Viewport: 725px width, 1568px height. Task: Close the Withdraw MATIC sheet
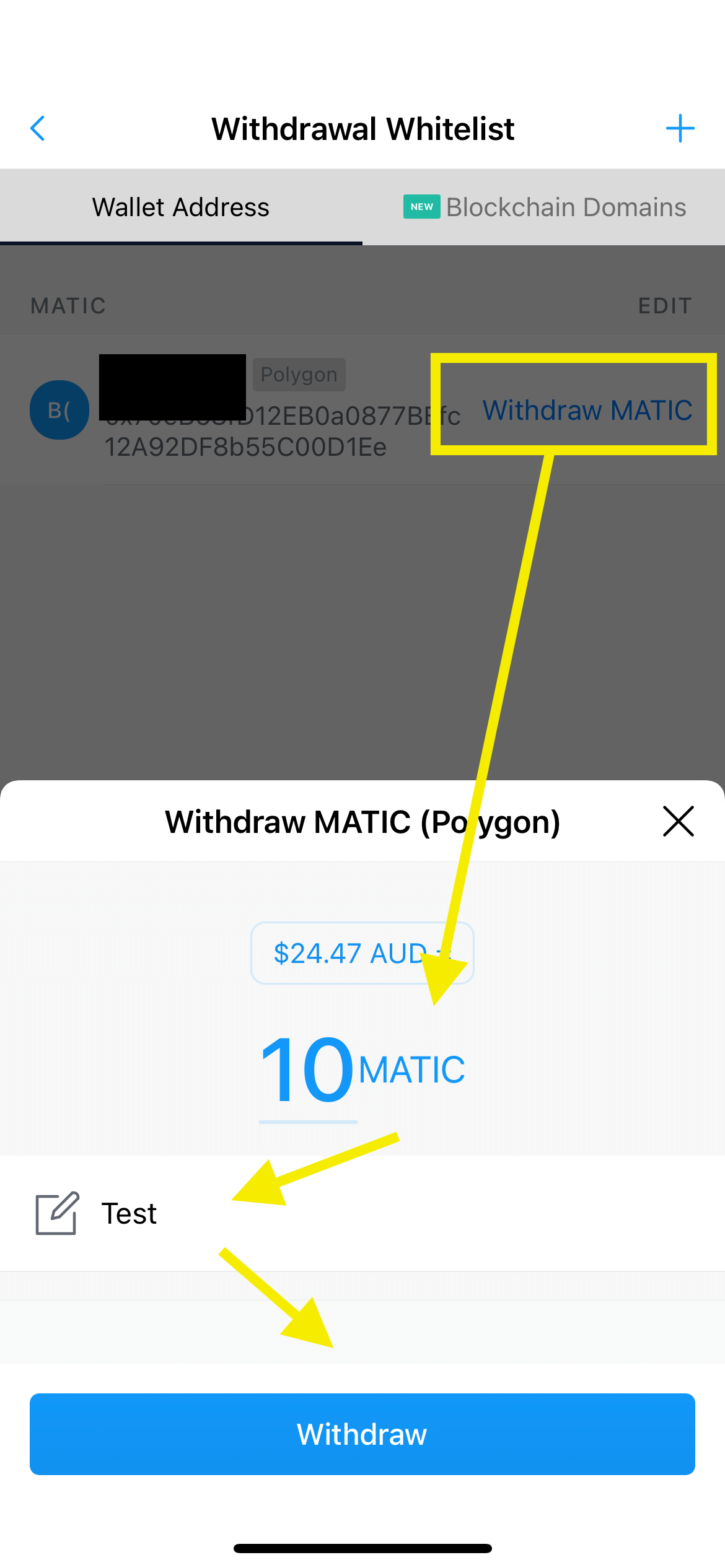tap(678, 821)
